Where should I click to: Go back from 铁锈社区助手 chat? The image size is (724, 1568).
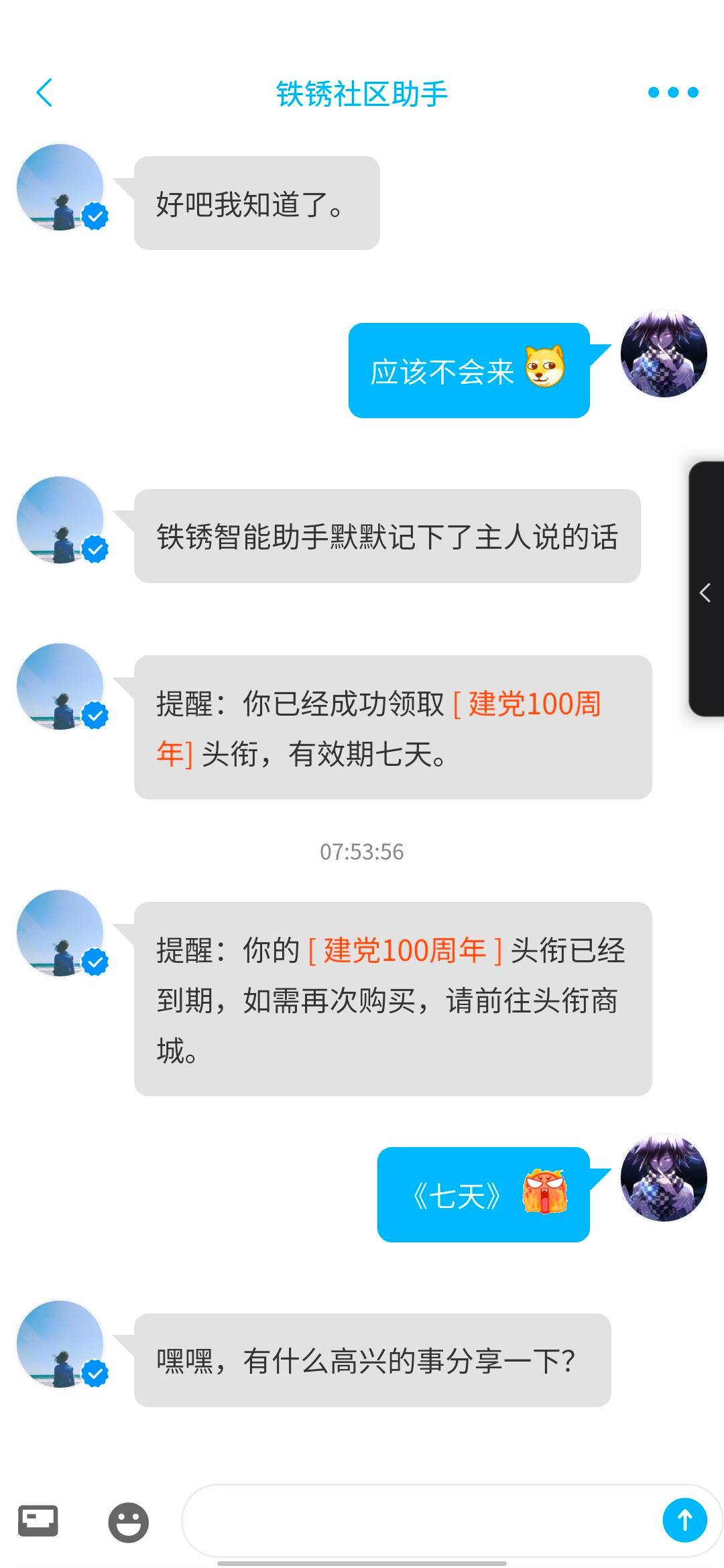click(44, 92)
